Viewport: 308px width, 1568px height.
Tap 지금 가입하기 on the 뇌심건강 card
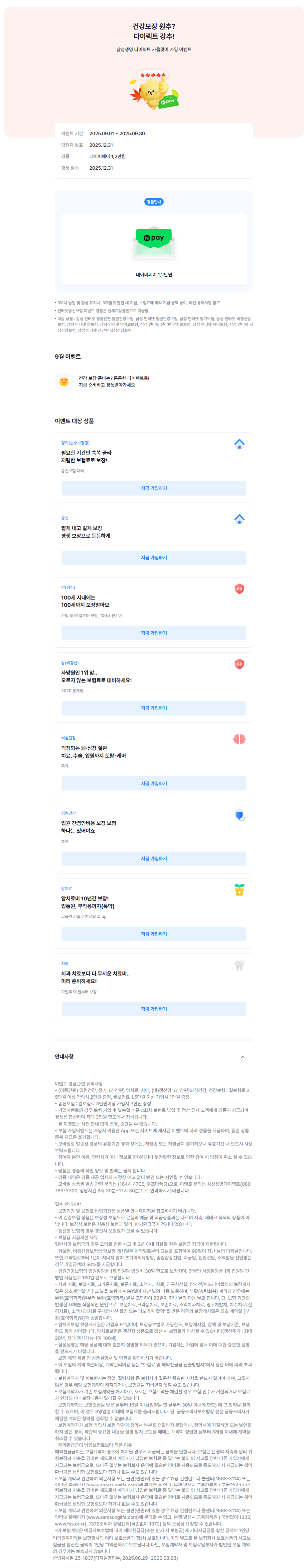(154, 784)
